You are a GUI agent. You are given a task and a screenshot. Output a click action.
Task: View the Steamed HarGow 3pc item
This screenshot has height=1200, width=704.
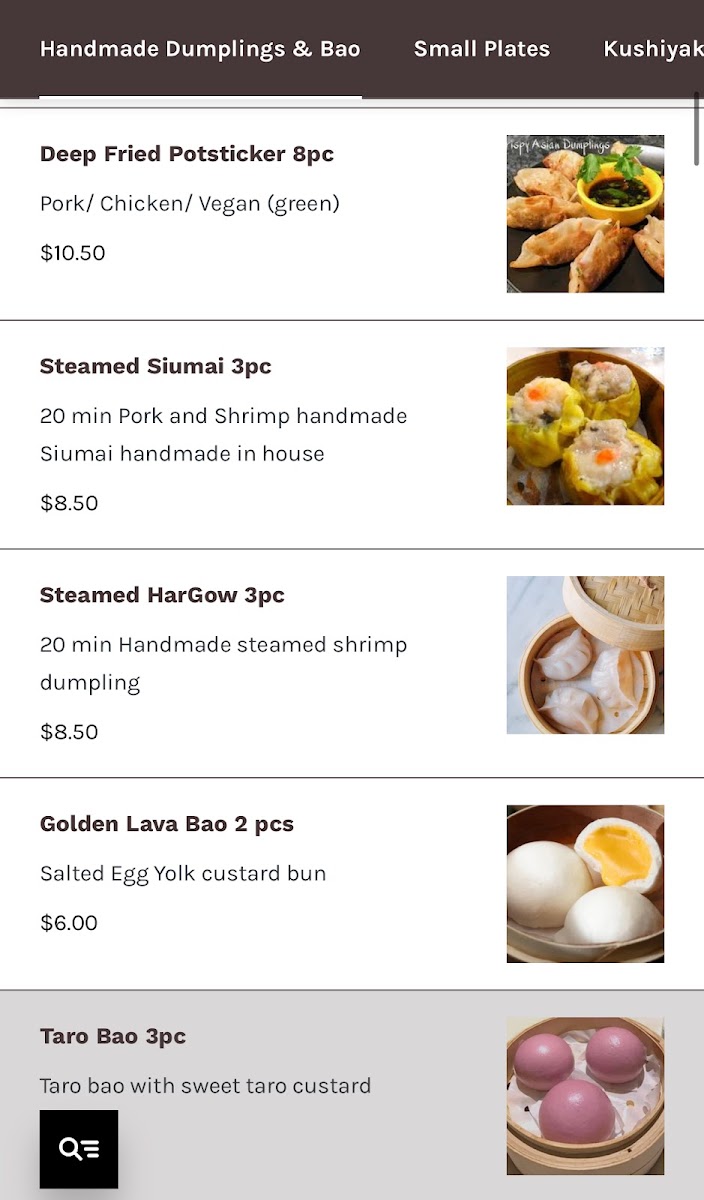(x=162, y=596)
